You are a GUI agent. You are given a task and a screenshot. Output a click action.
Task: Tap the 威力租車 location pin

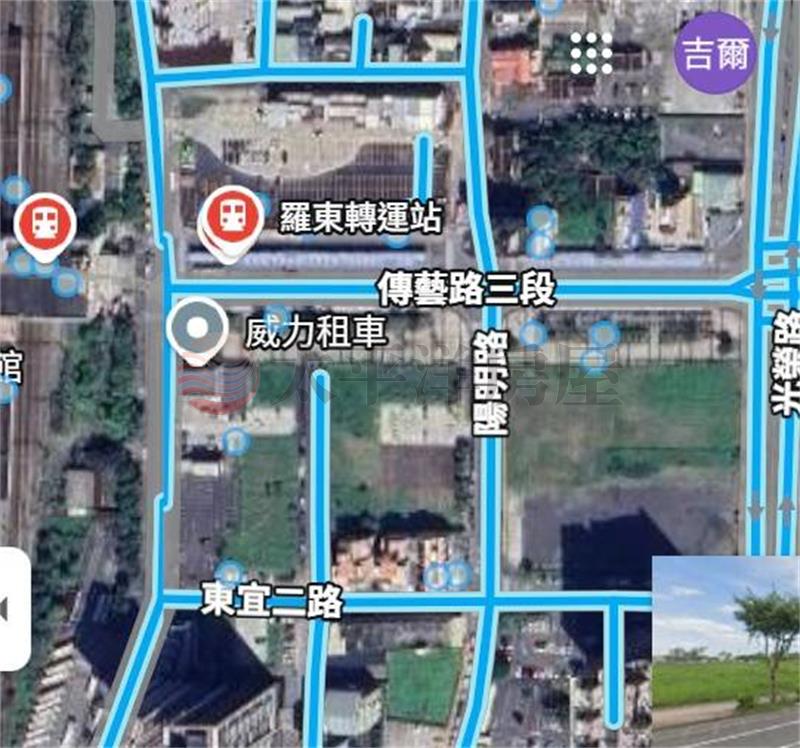197,329
